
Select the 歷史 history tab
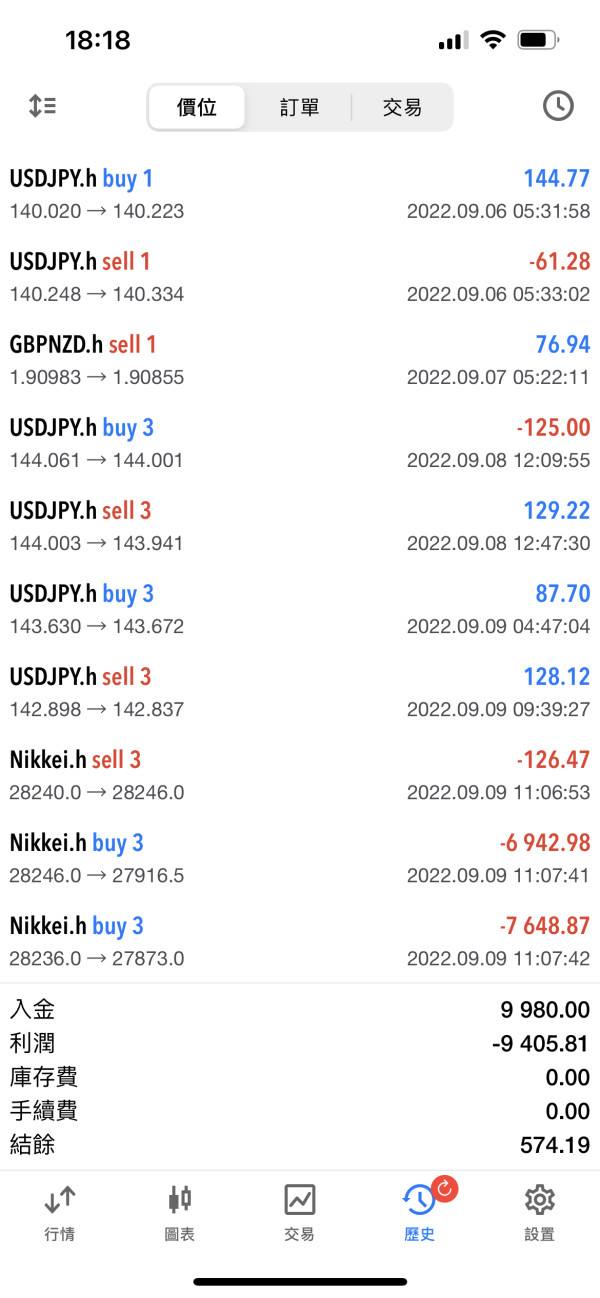tap(420, 1212)
